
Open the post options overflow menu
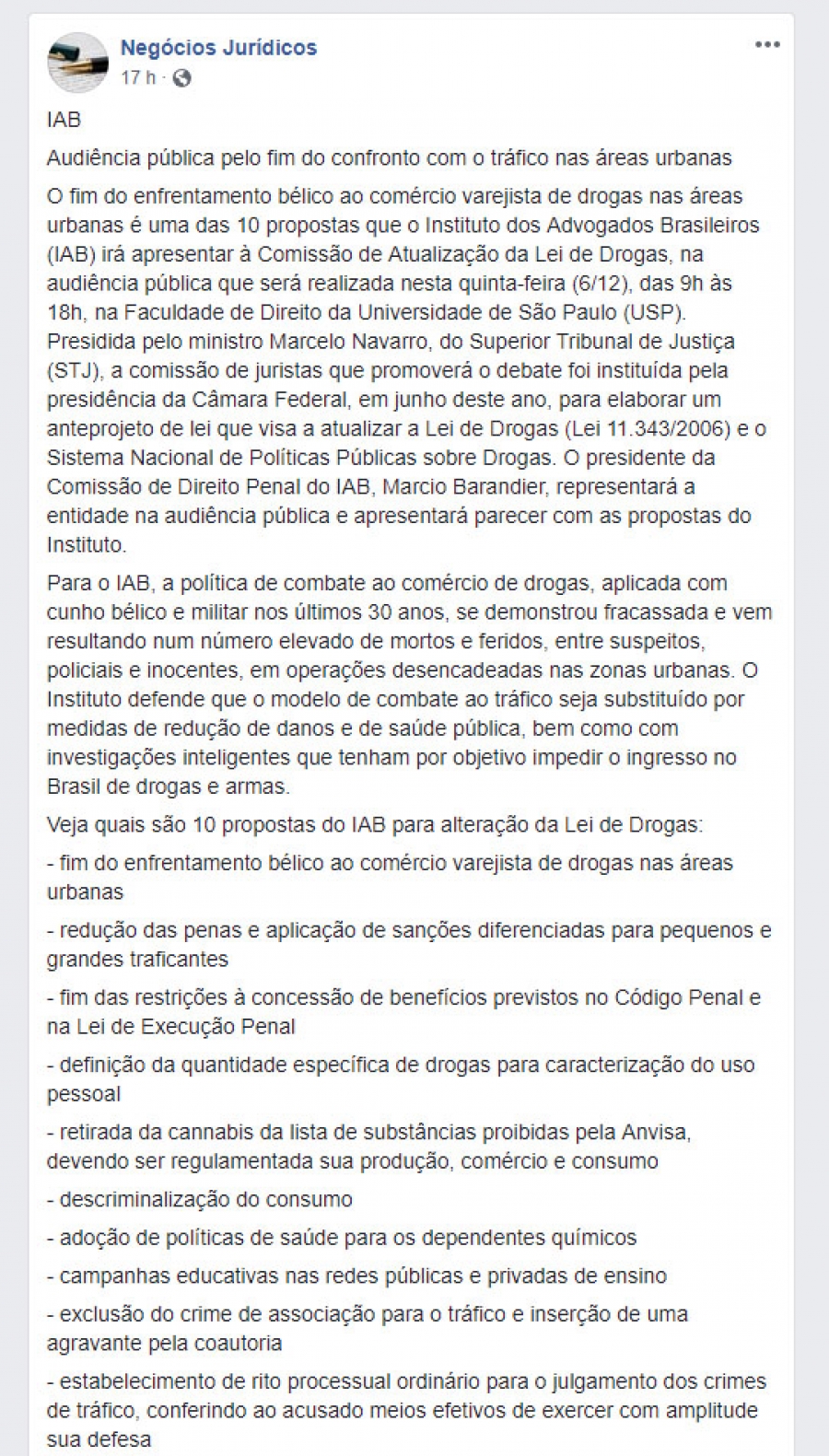(766, 45)
